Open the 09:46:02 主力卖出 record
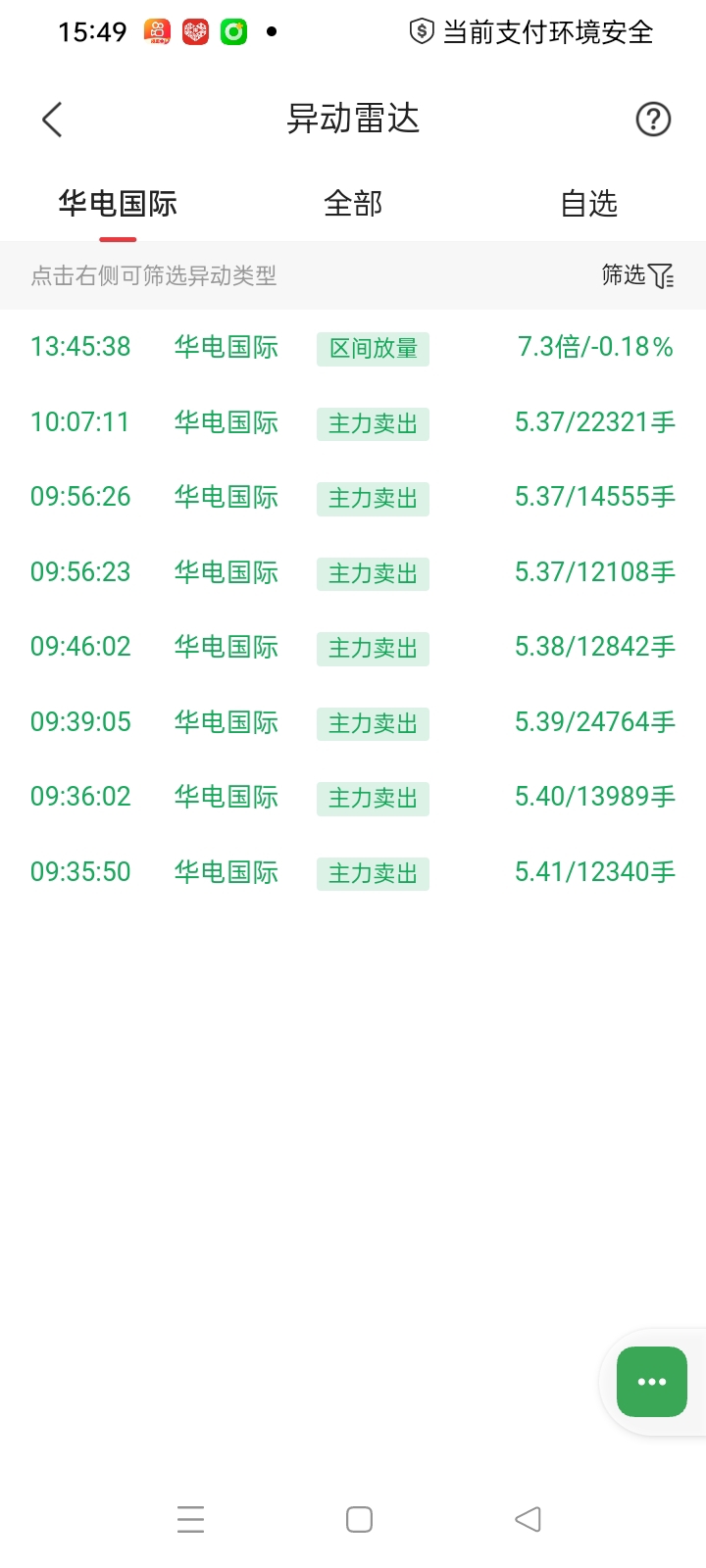 (x=353, y=647)
